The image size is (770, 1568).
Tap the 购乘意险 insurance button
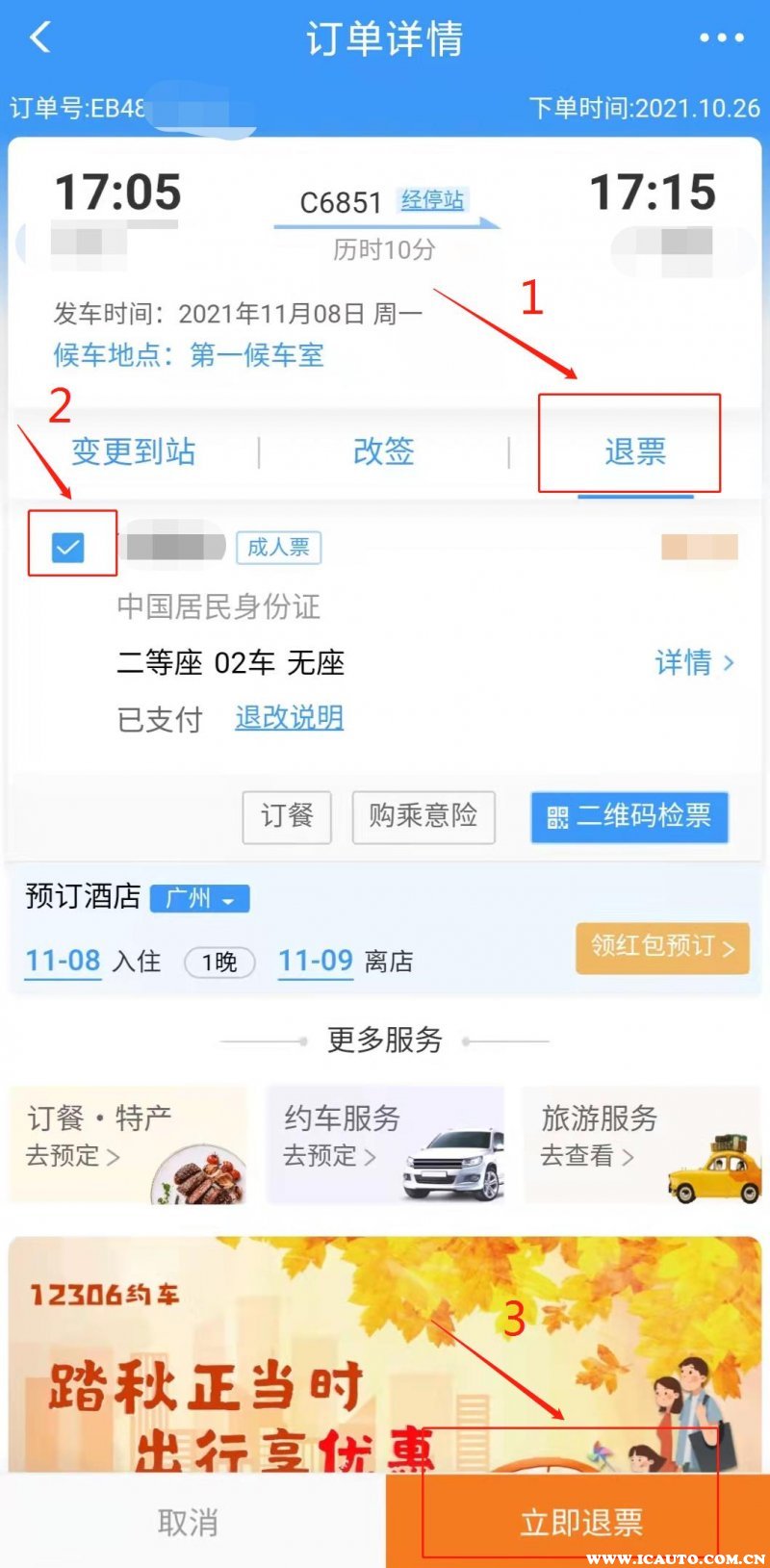[423, 816]
